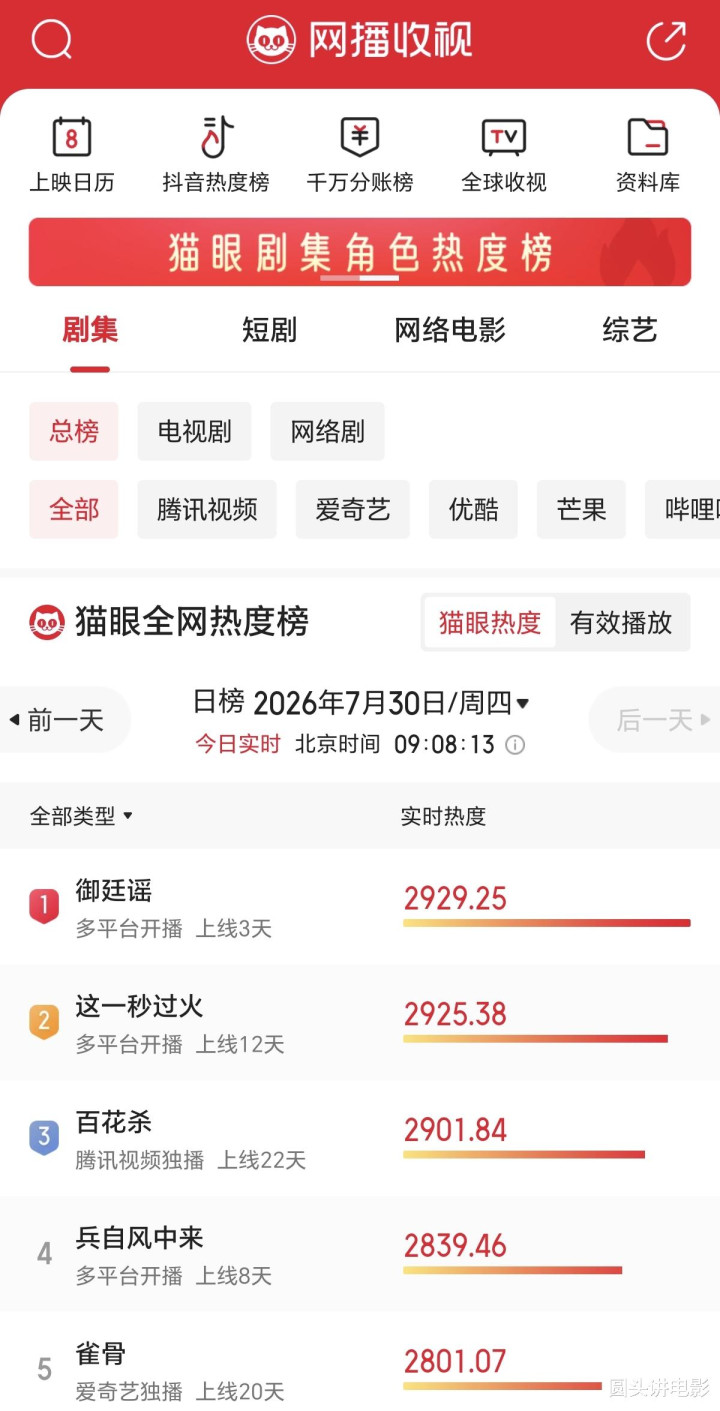This screenshot has height=1411, width=720.
Task: Switch to the 短剧 tab
Action: click(x=269, y=330)
